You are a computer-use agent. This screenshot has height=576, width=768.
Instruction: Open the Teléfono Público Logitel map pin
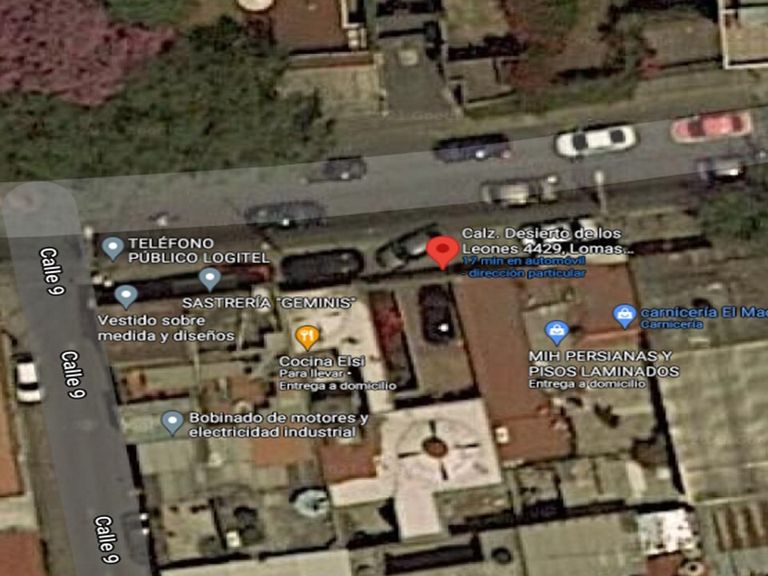click(113, 248)
